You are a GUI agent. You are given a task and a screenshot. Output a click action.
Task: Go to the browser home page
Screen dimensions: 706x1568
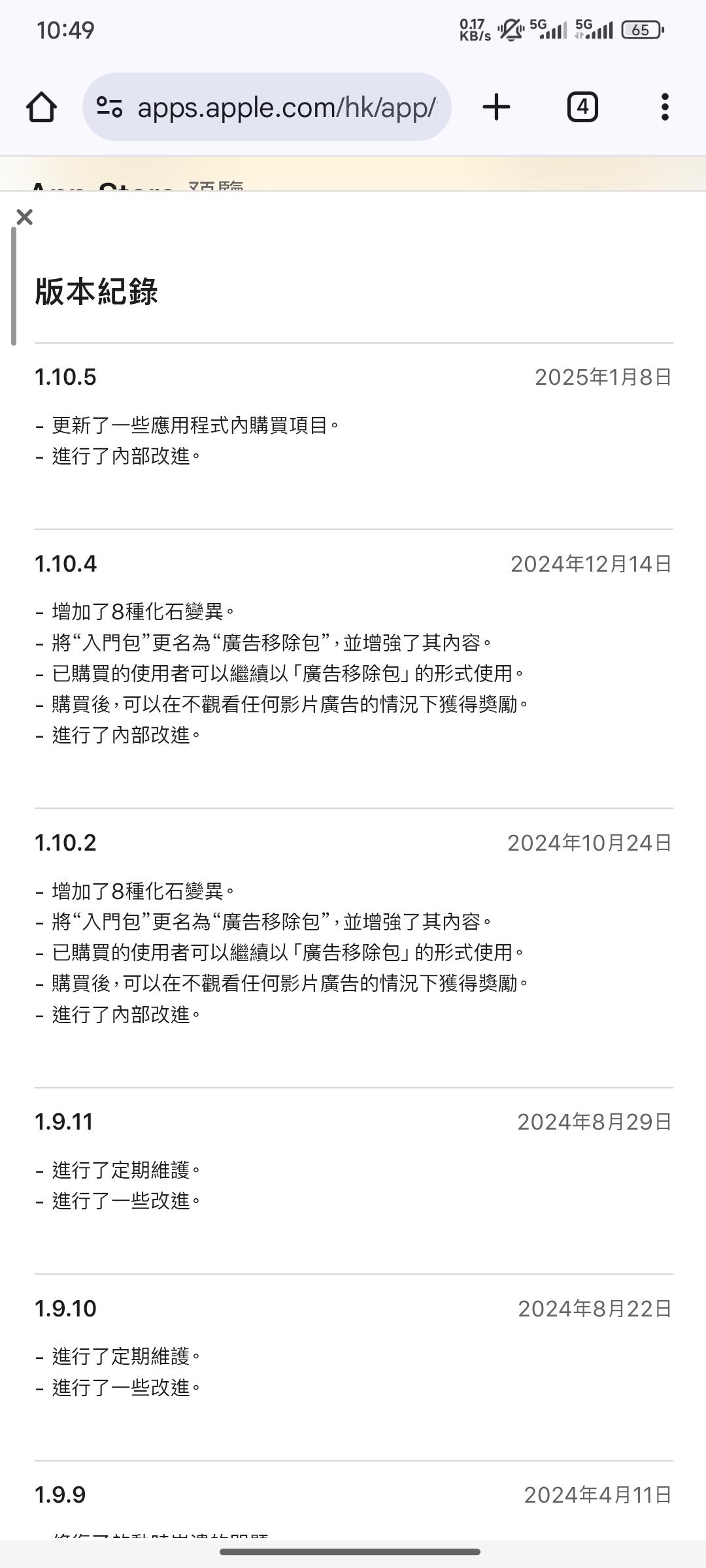[x=41, y=107]
